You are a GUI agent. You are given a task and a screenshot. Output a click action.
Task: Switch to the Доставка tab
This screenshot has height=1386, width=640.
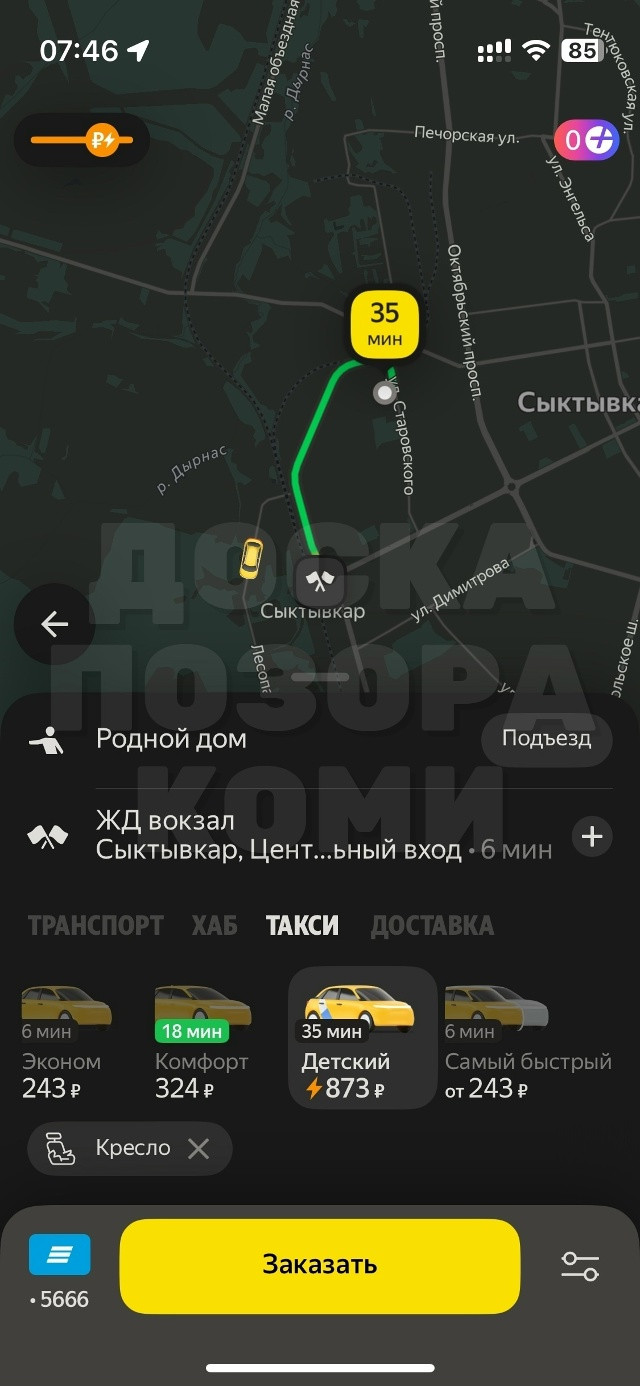tap(432, 925)
